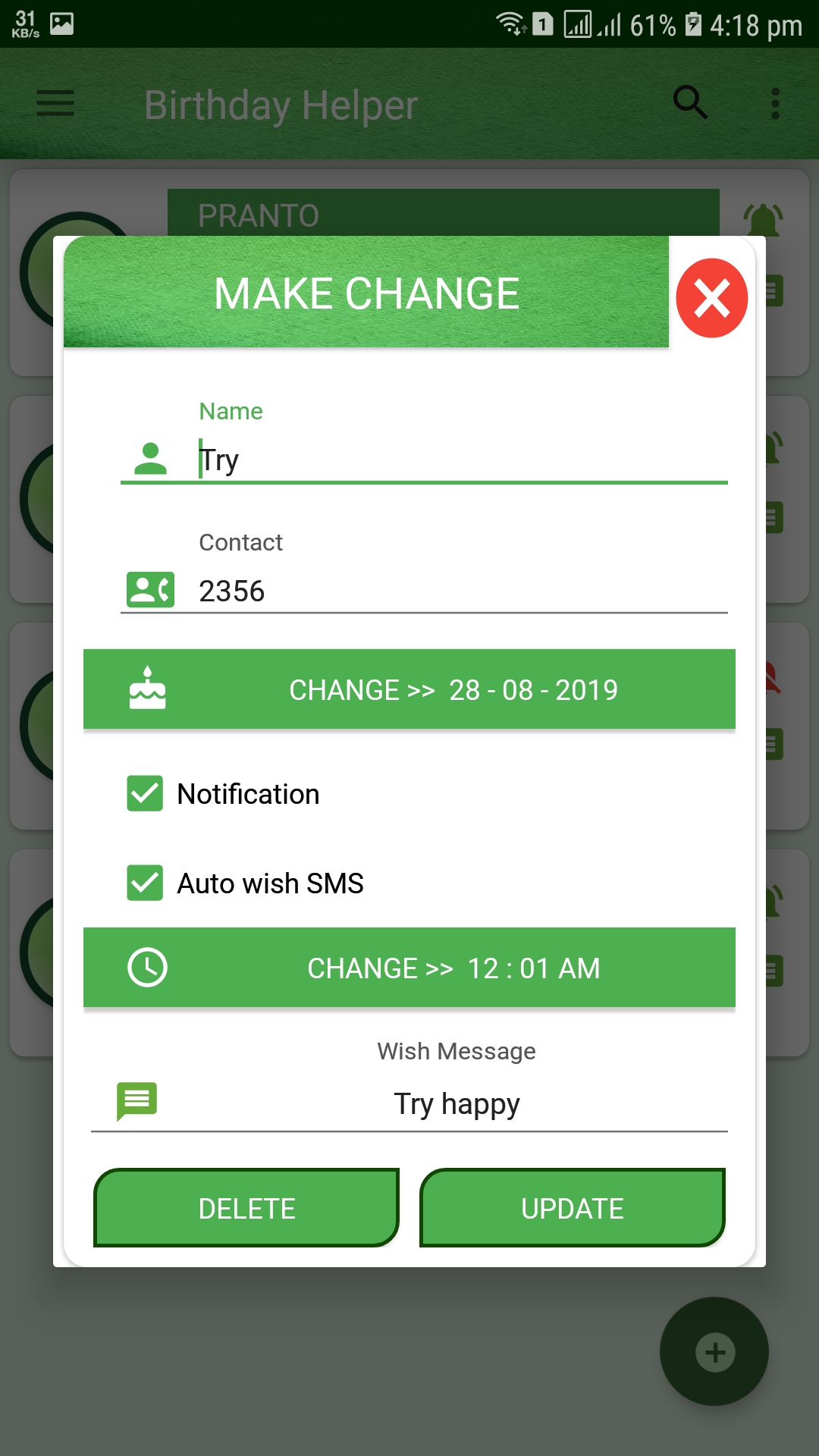Change the wish time 12:01 AM
The image size is (819, 1456).
pyautogui.click(x=409, y=968)
